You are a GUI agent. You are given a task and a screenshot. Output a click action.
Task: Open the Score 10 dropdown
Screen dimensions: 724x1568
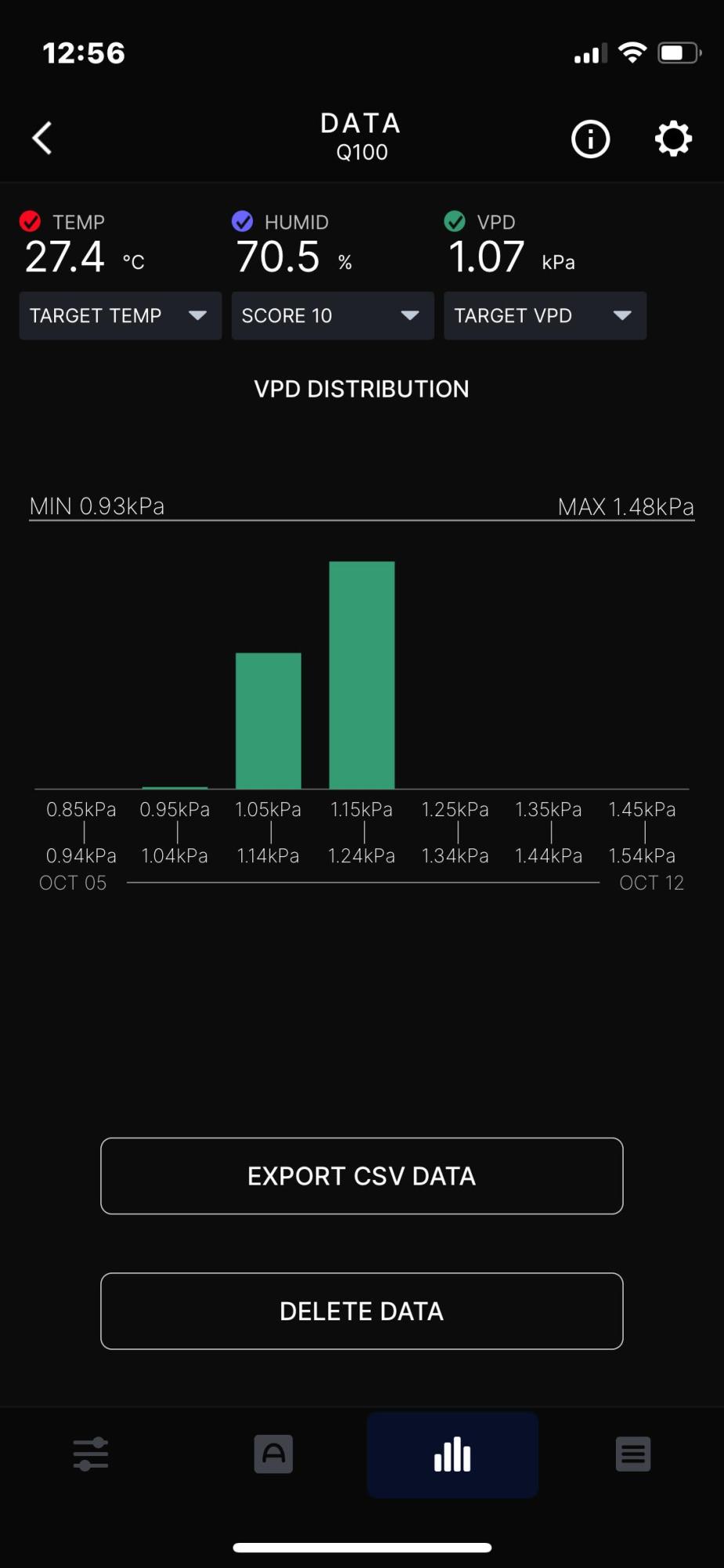(x=332, y=316)
